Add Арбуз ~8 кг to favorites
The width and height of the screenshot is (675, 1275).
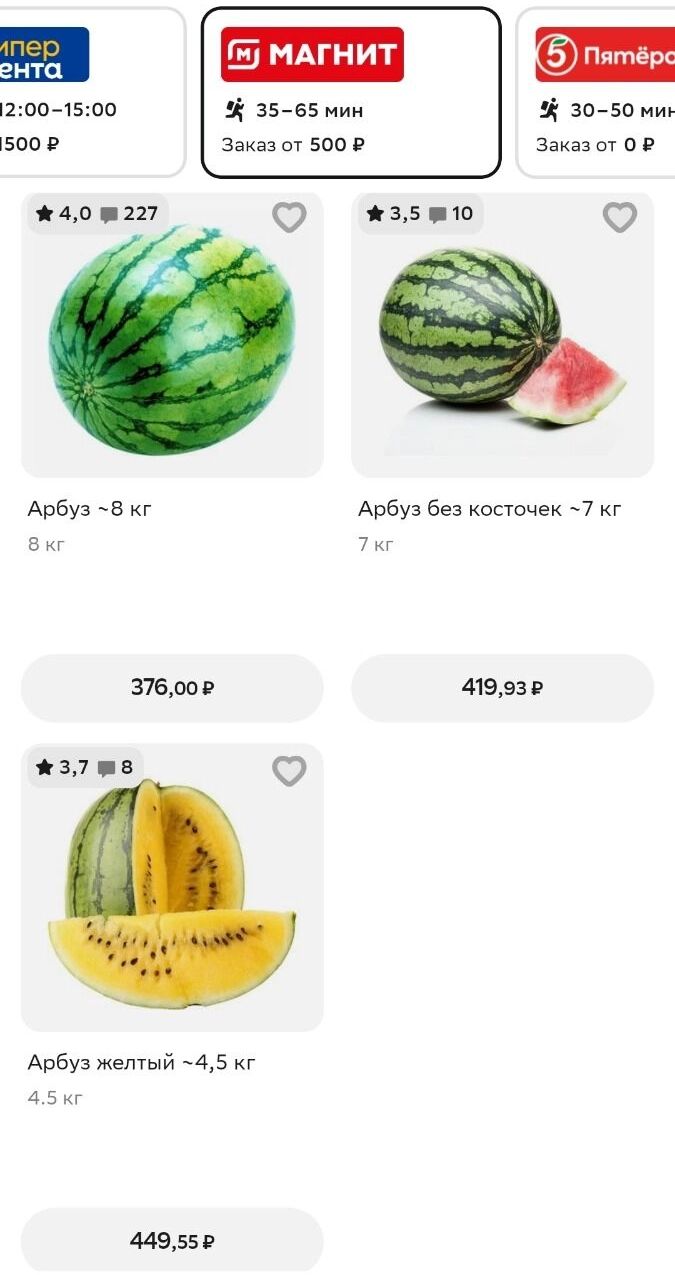289,217
